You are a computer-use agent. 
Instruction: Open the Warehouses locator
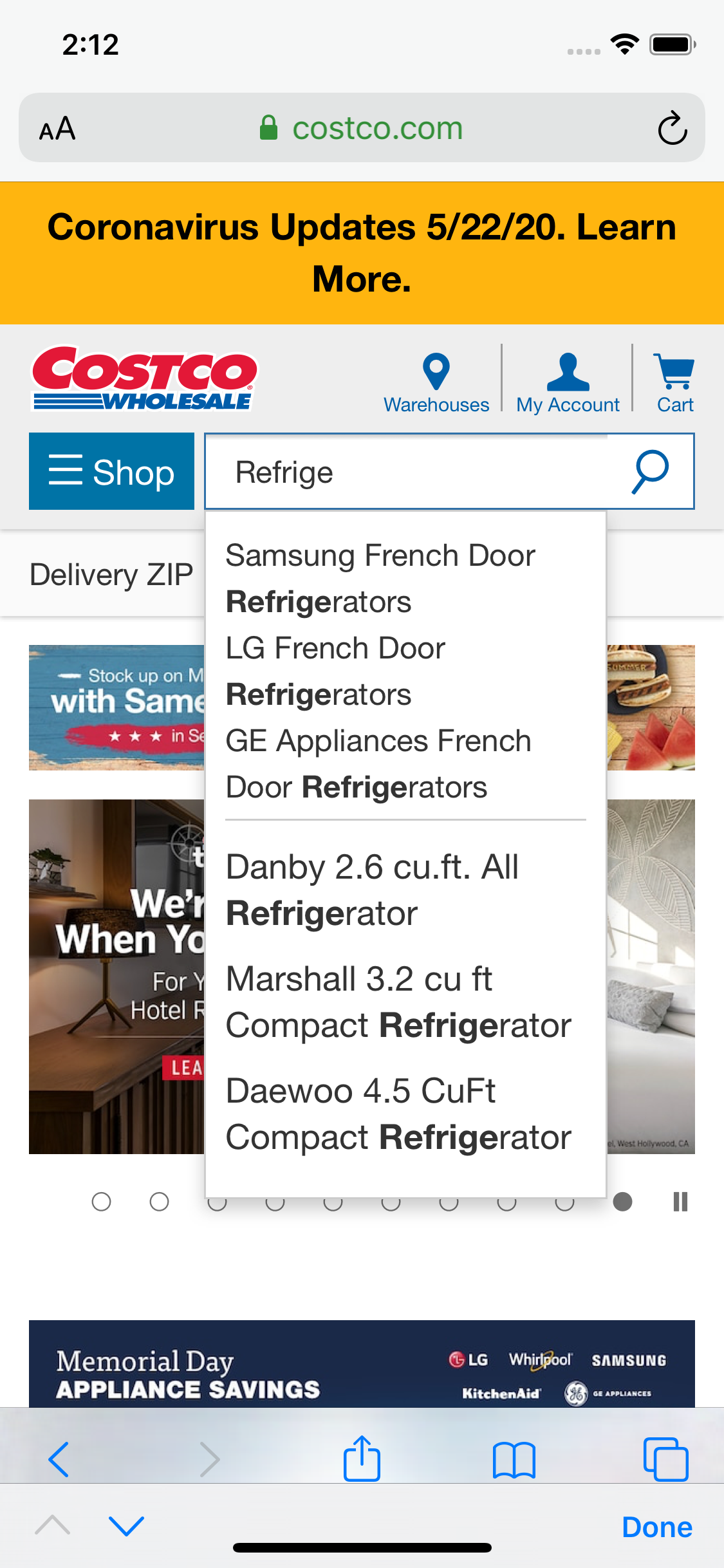436,383
